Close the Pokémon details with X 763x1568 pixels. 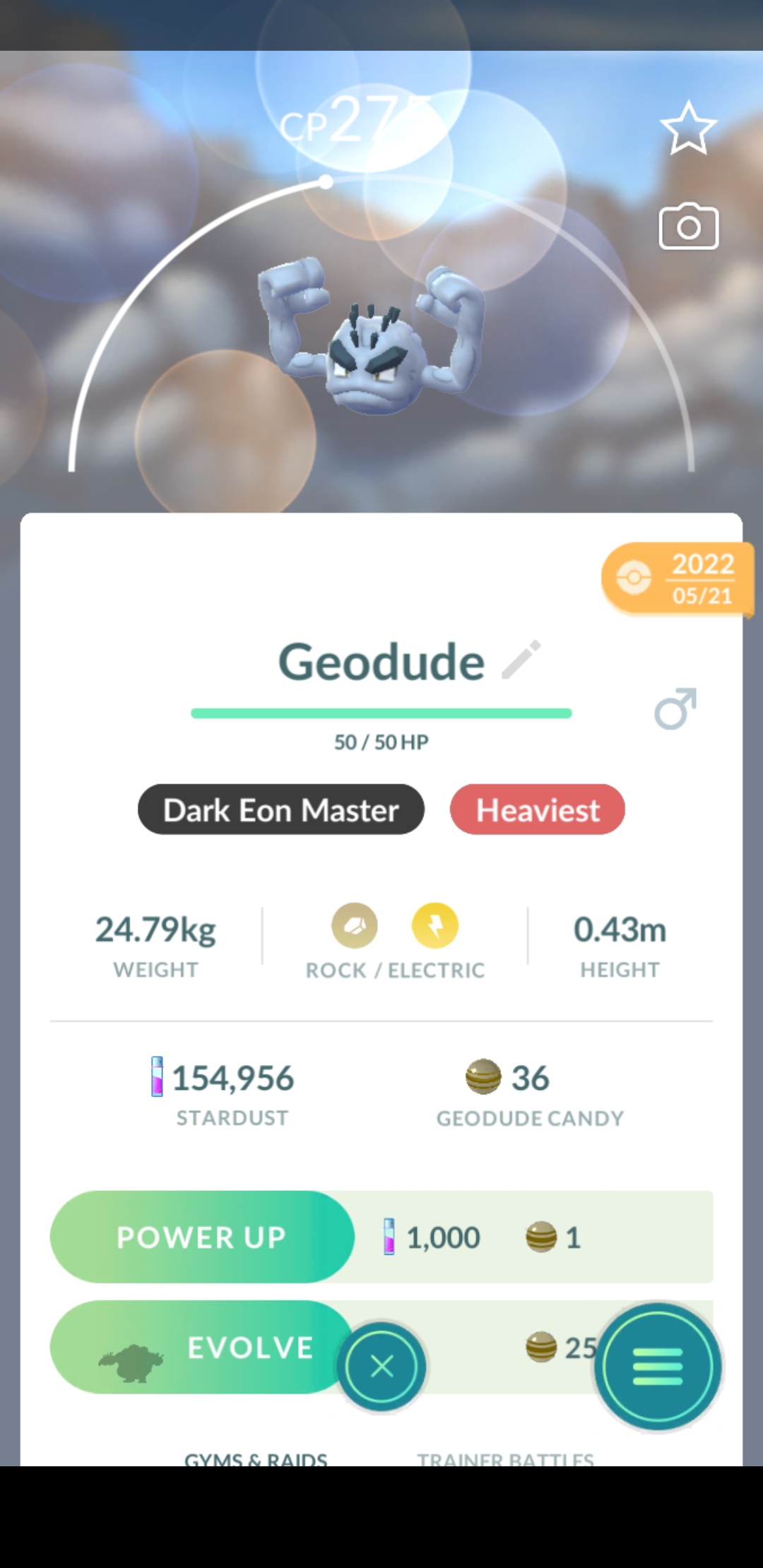[x=381, y=1366]
